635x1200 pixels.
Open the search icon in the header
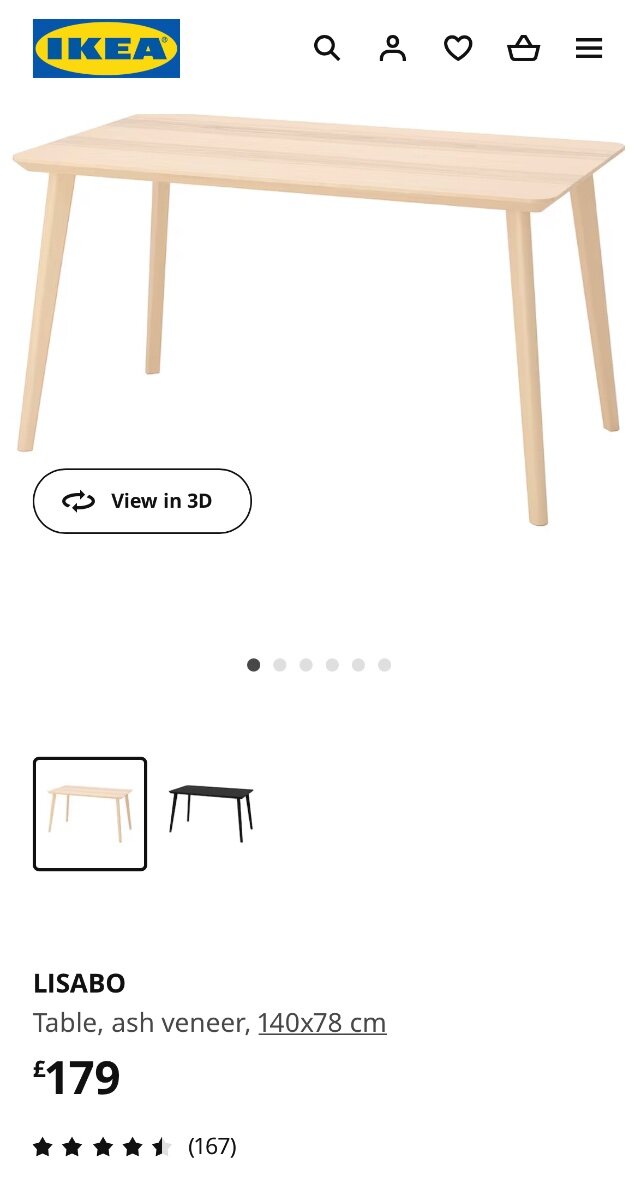click(x=327, y=48)
